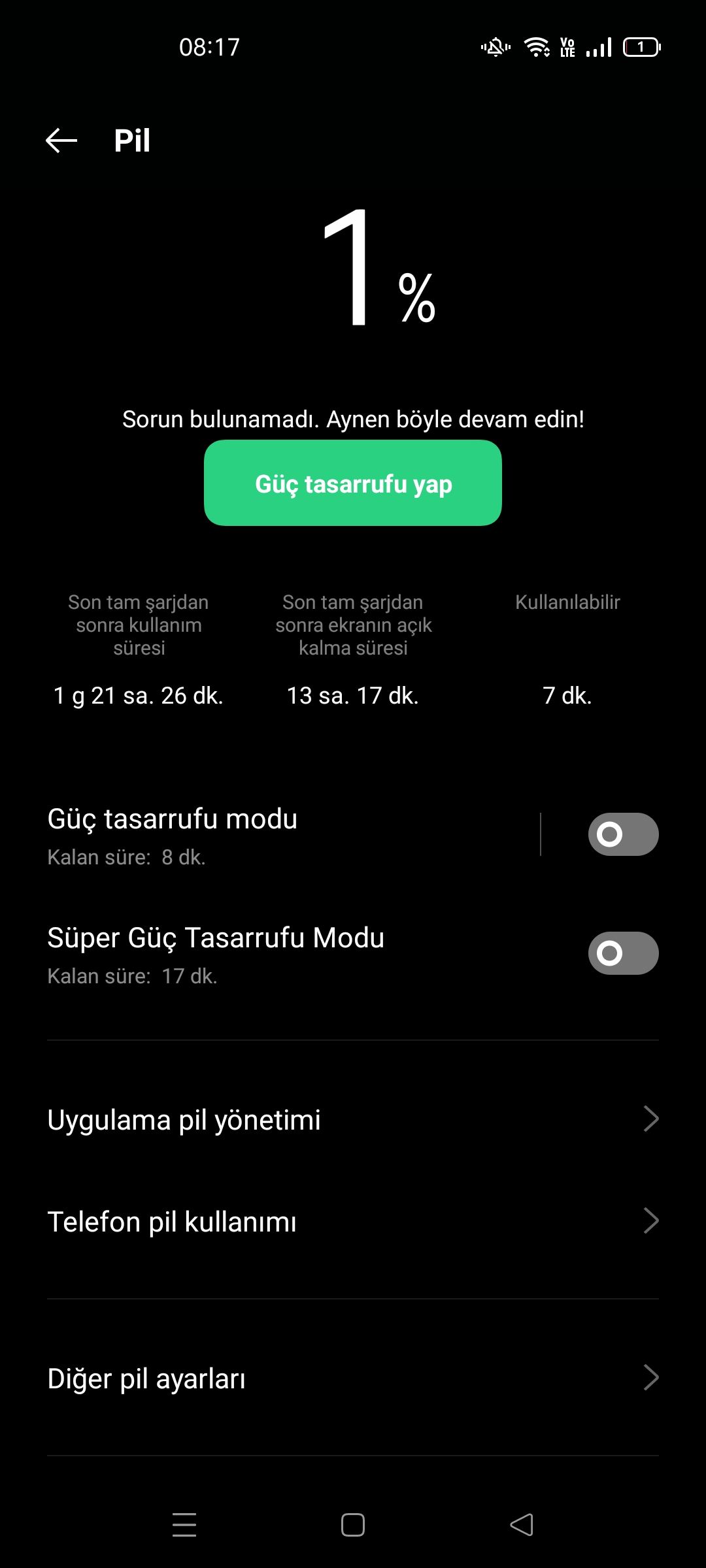Viewport: 706px width, 1568px height.
Task: Tap the system home button
Action: (353, 1525)
